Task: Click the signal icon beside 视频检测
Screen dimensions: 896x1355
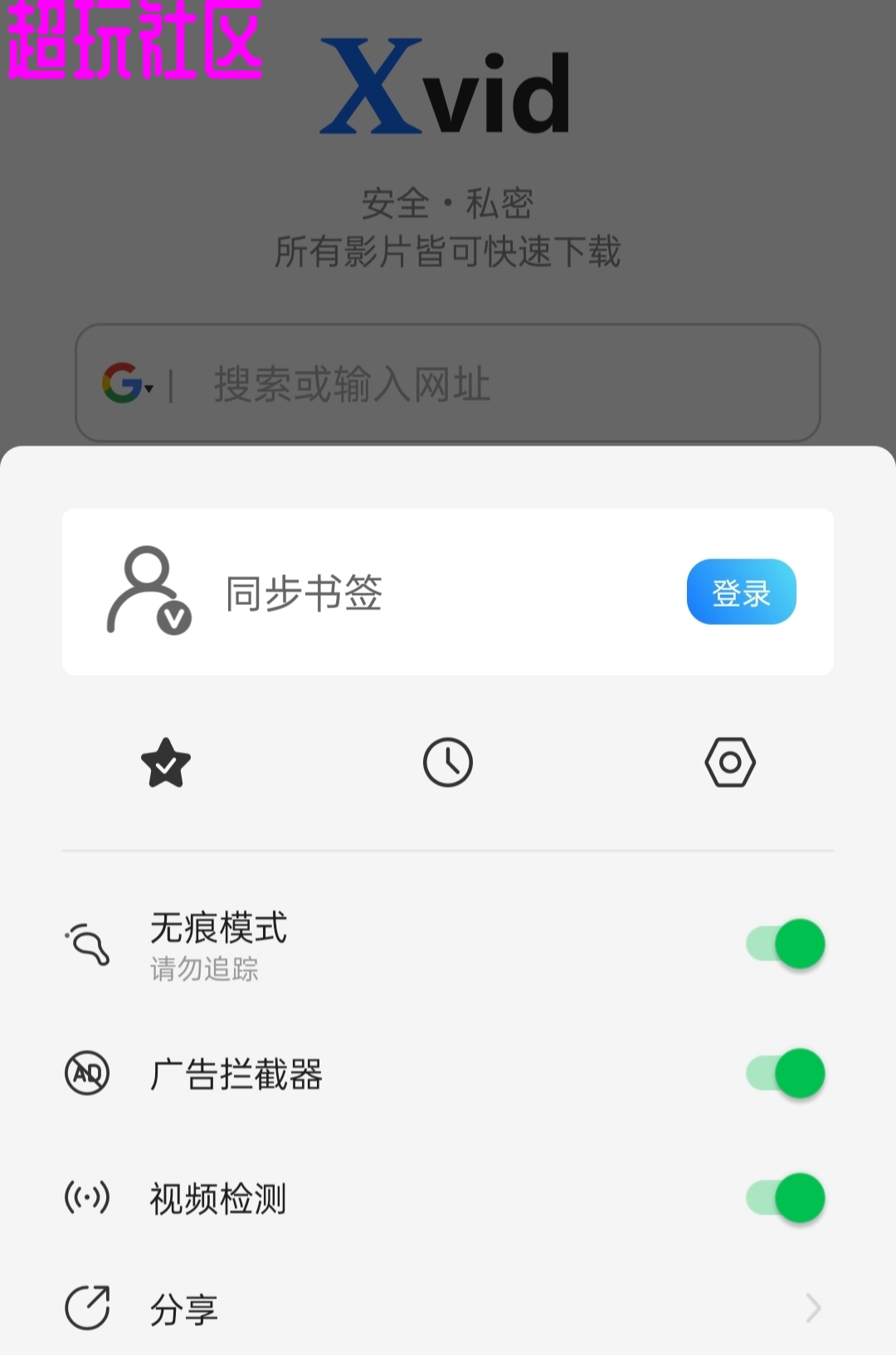Action: [x=87, y=1197]
